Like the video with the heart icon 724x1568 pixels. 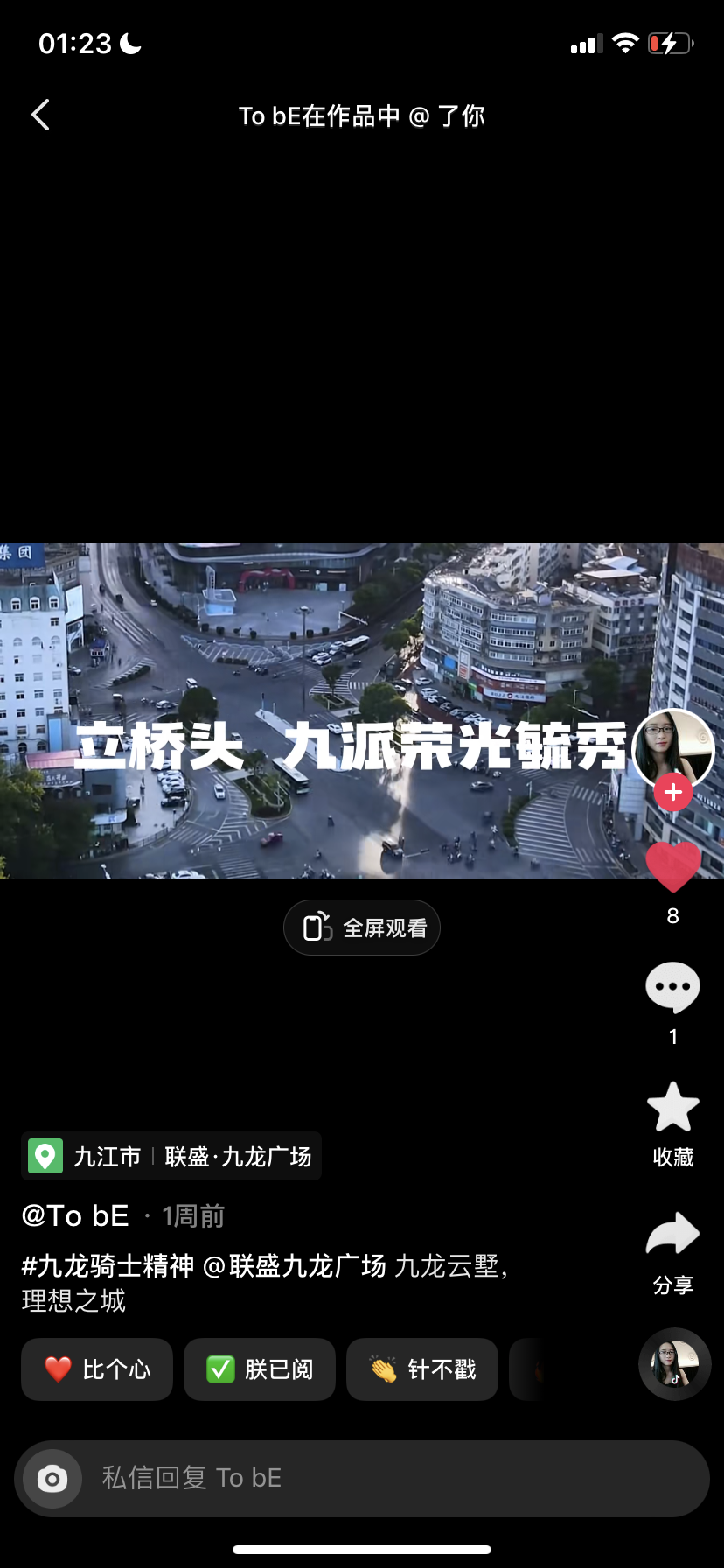pos(672,867)
